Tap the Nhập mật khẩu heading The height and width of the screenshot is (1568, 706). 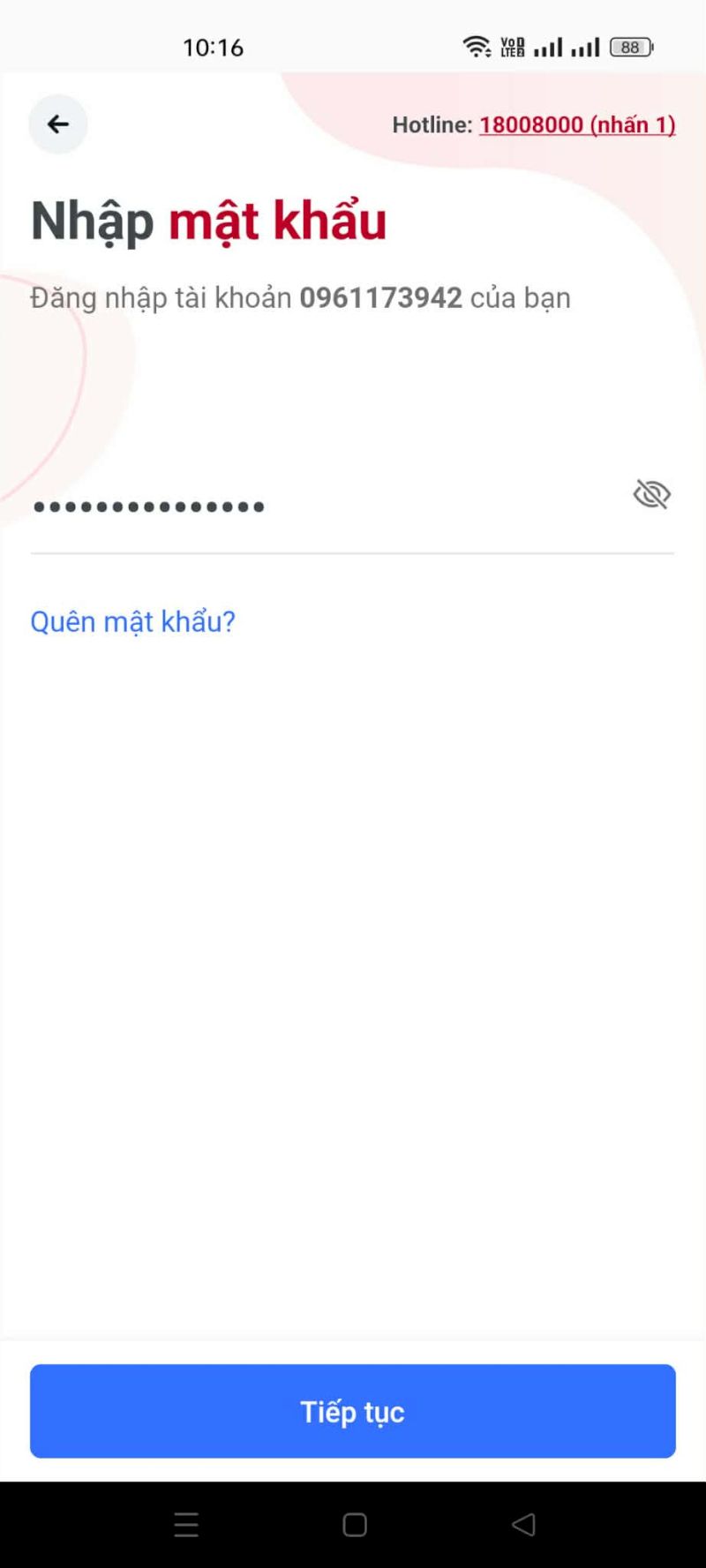click(x=207, y=221)
